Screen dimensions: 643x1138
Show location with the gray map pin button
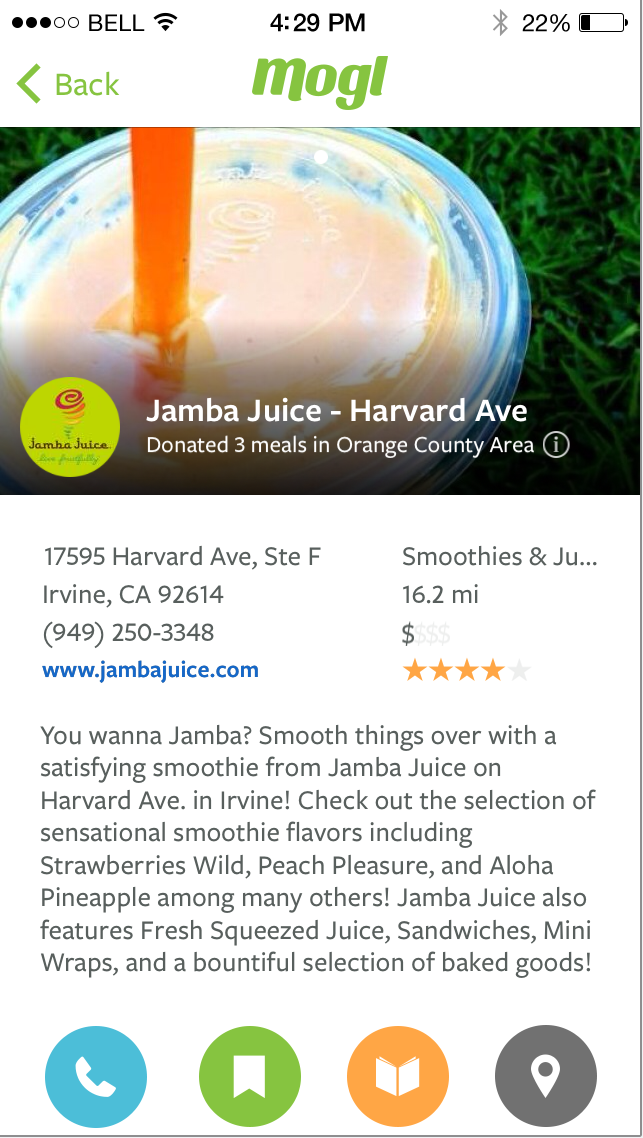click(545, 1077)
